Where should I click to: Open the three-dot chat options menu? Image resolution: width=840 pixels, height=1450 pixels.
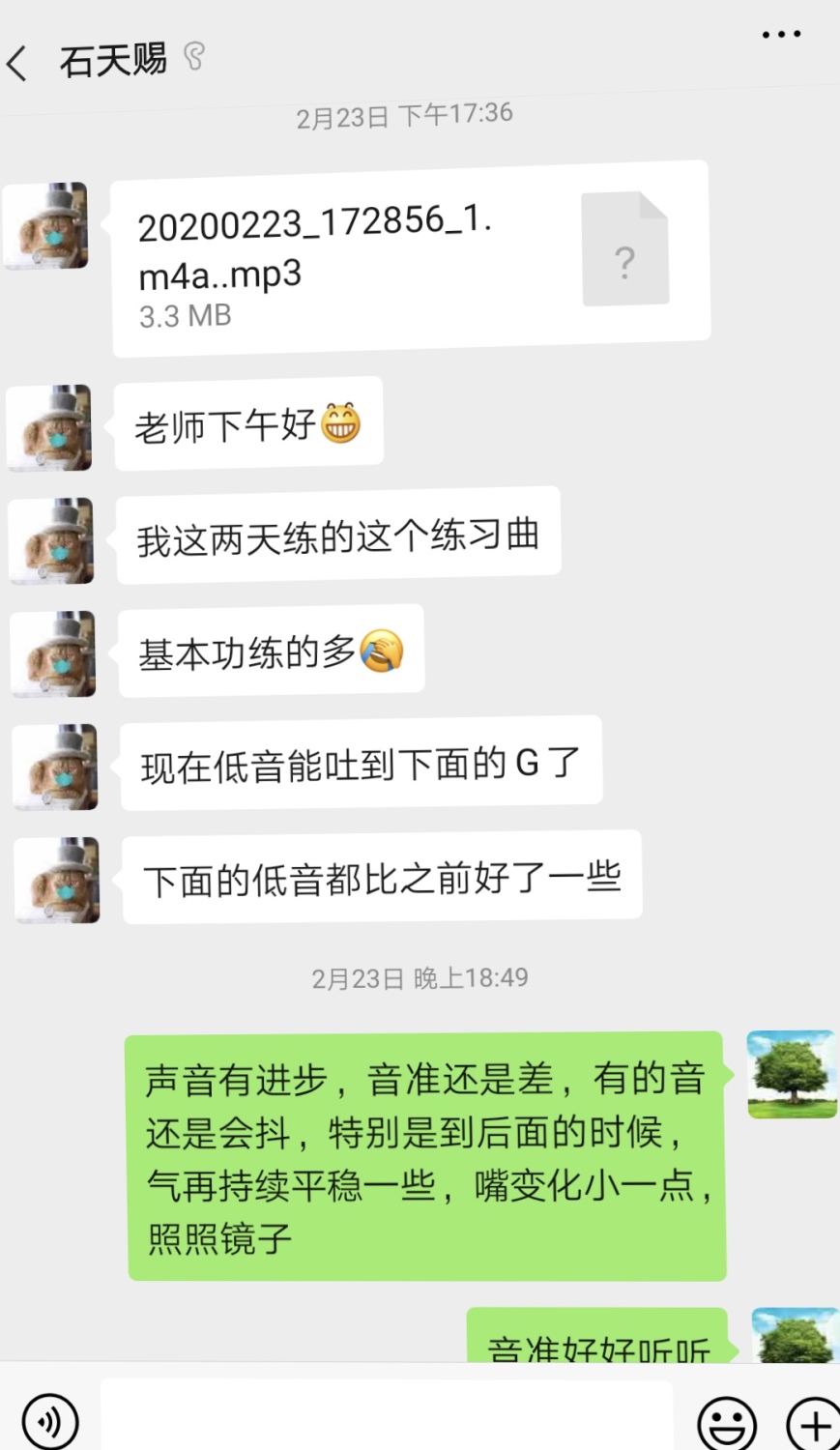tap(781, 35)
